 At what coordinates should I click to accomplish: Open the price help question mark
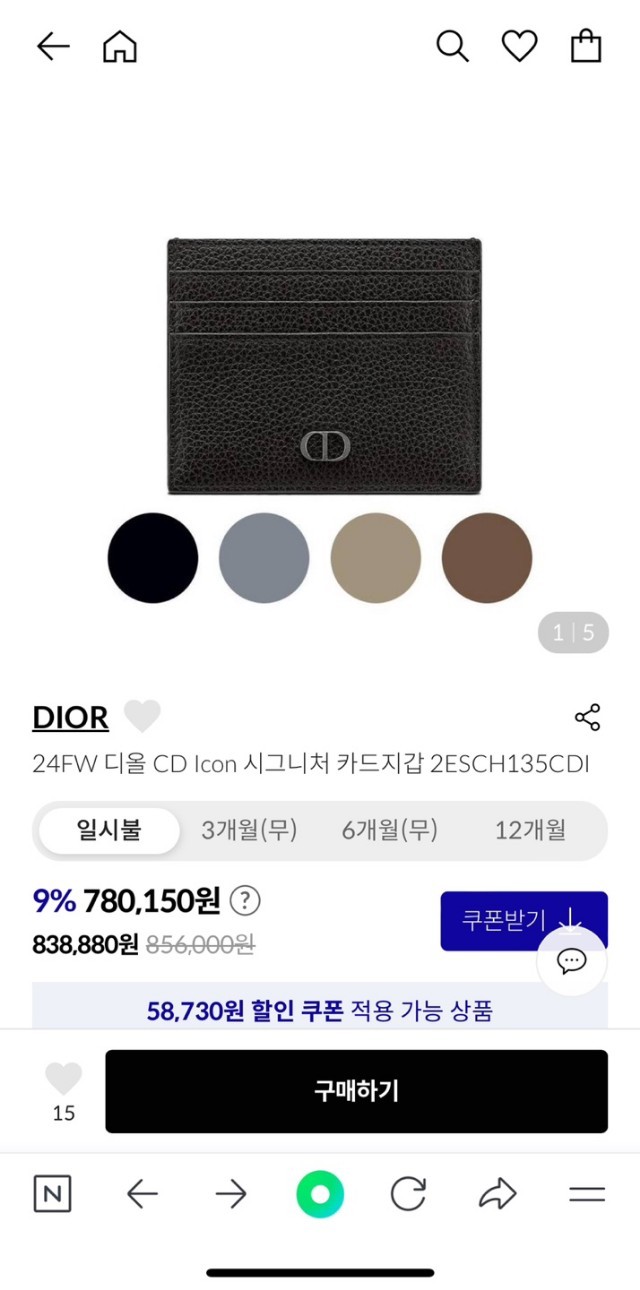click(x=245, y=901)
